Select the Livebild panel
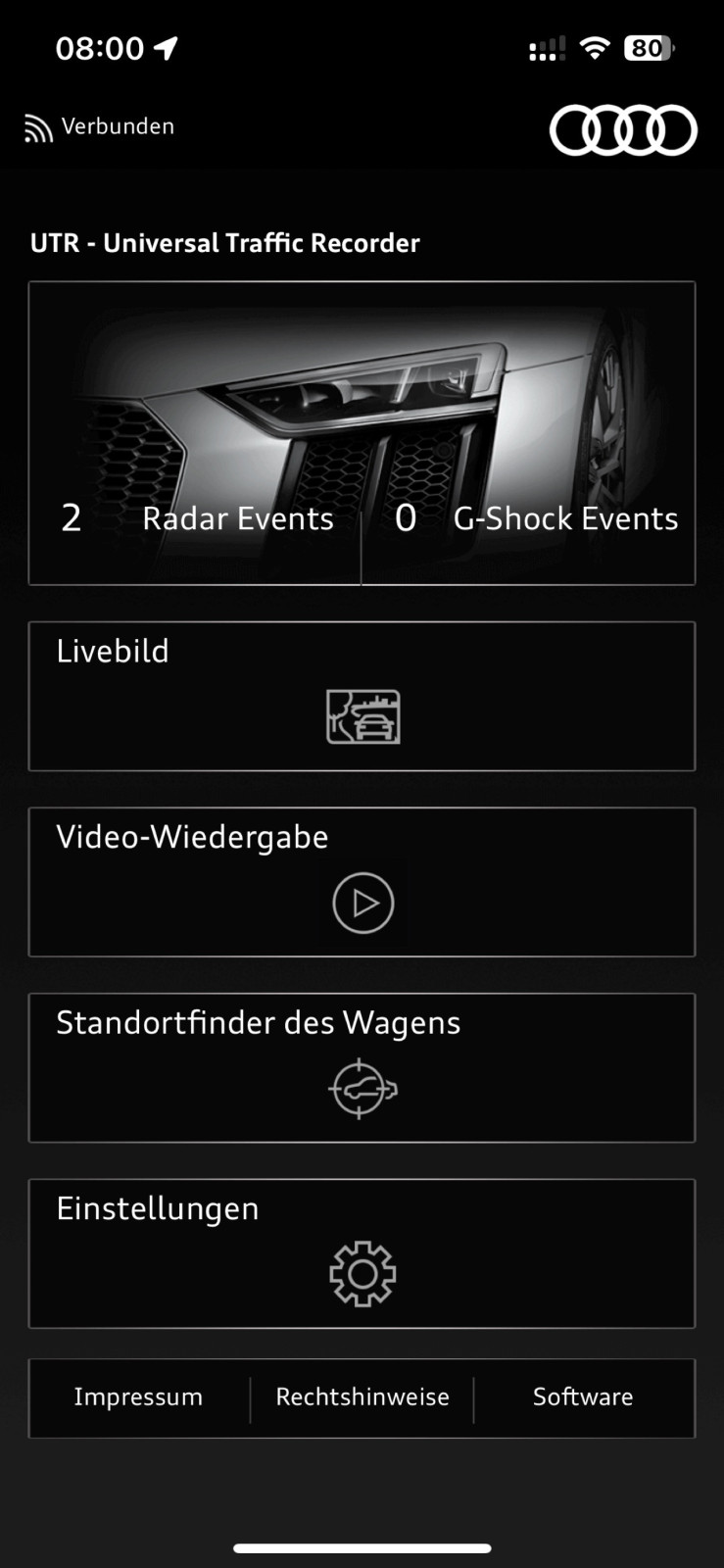724x1568 pixels. tap(362, 696)
